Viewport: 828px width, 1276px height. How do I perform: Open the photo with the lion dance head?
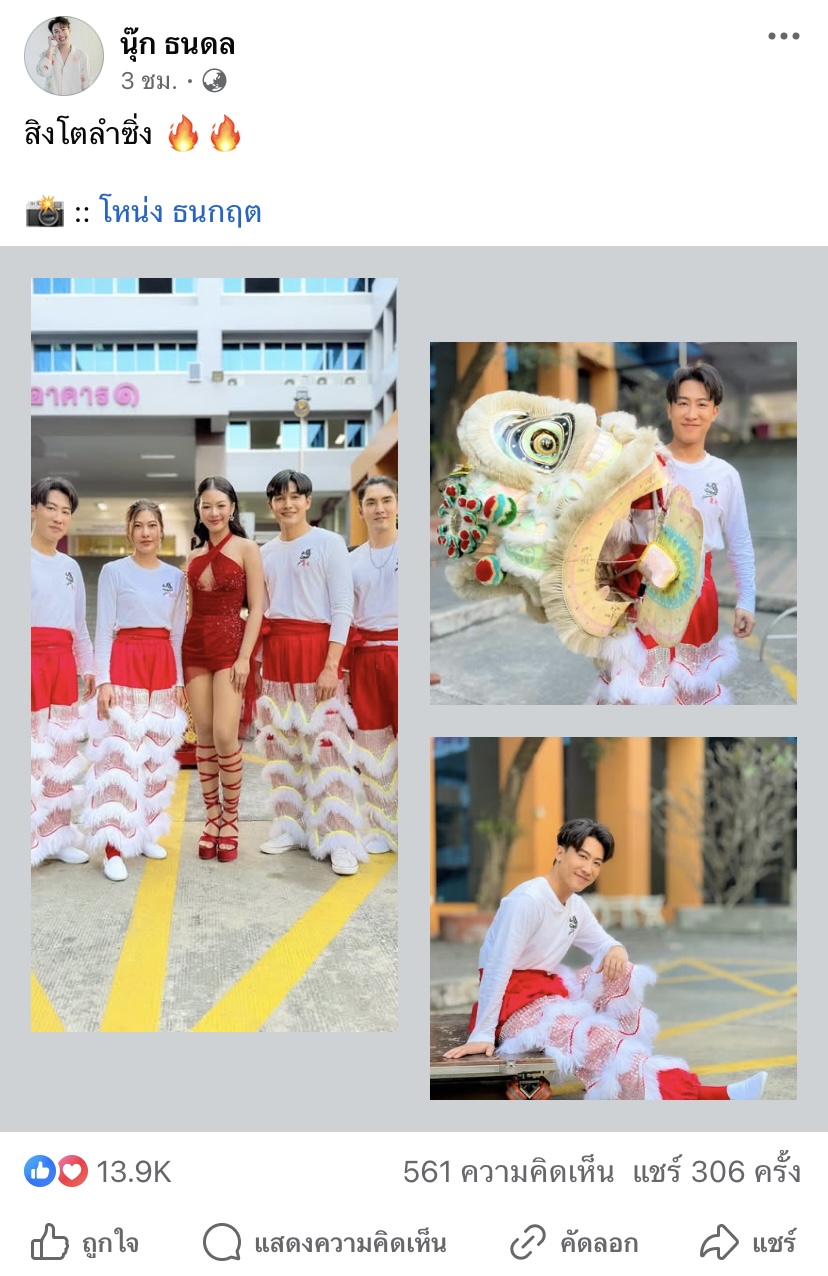(613, 523)
